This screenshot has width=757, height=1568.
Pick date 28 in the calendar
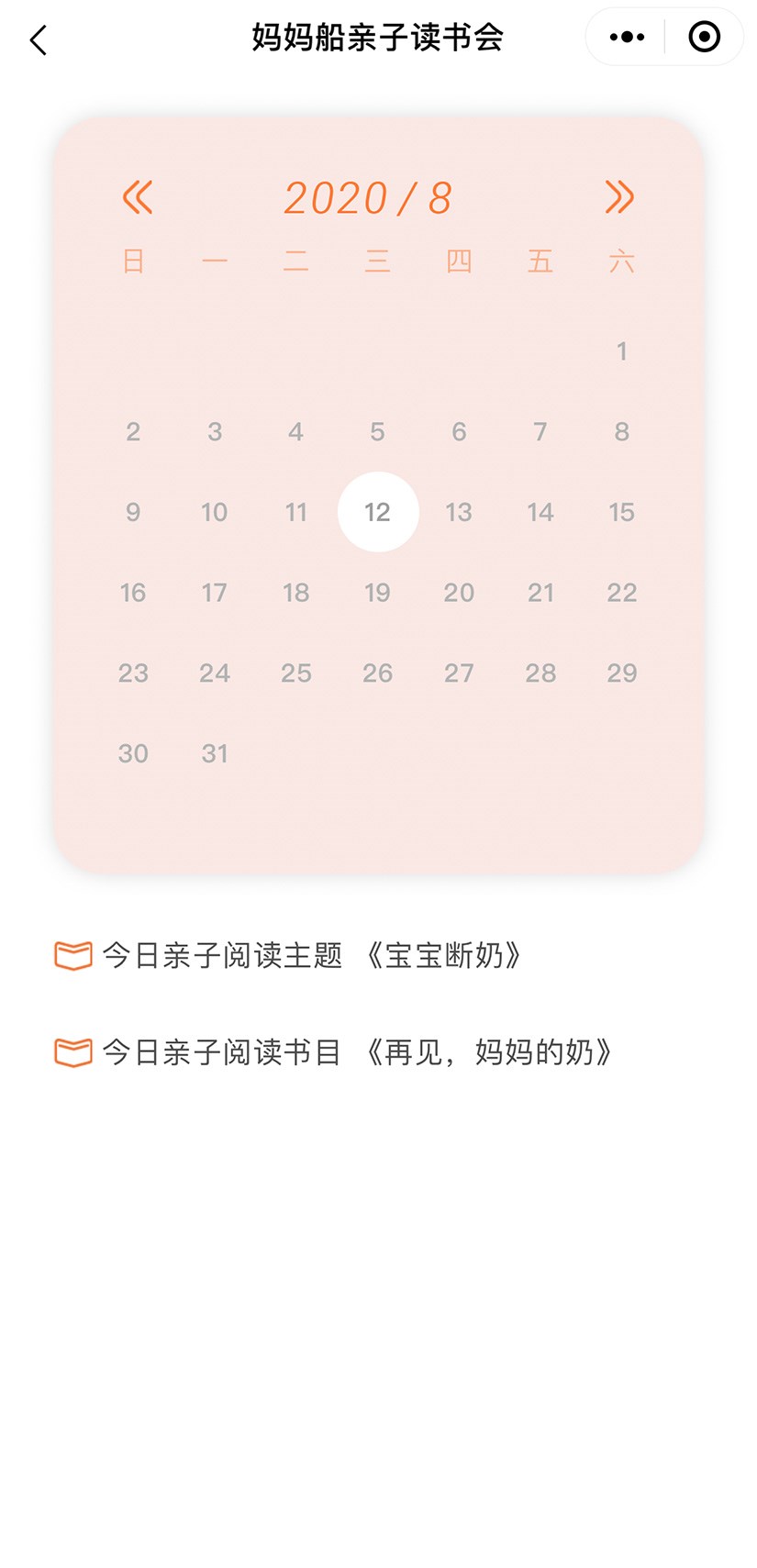(x=540, y=673)
